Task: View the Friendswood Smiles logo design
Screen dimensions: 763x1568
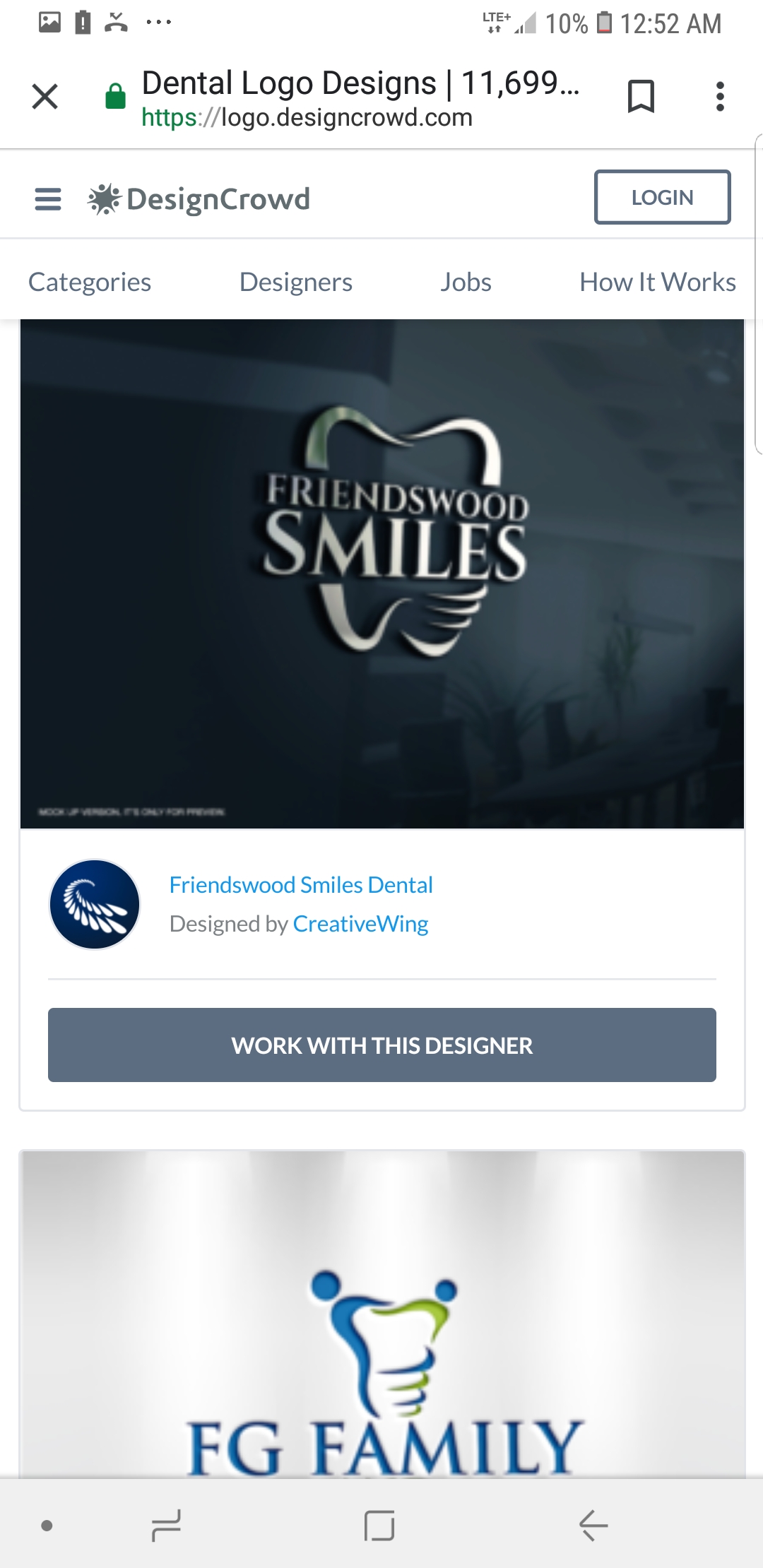Action: 381,574
